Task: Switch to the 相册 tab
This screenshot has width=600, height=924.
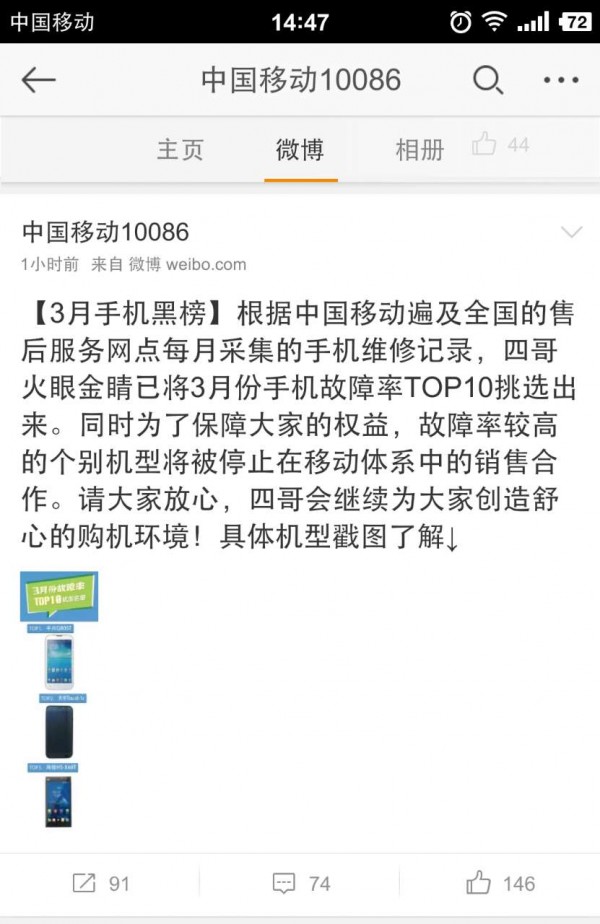Action: (x=419, y=149)
